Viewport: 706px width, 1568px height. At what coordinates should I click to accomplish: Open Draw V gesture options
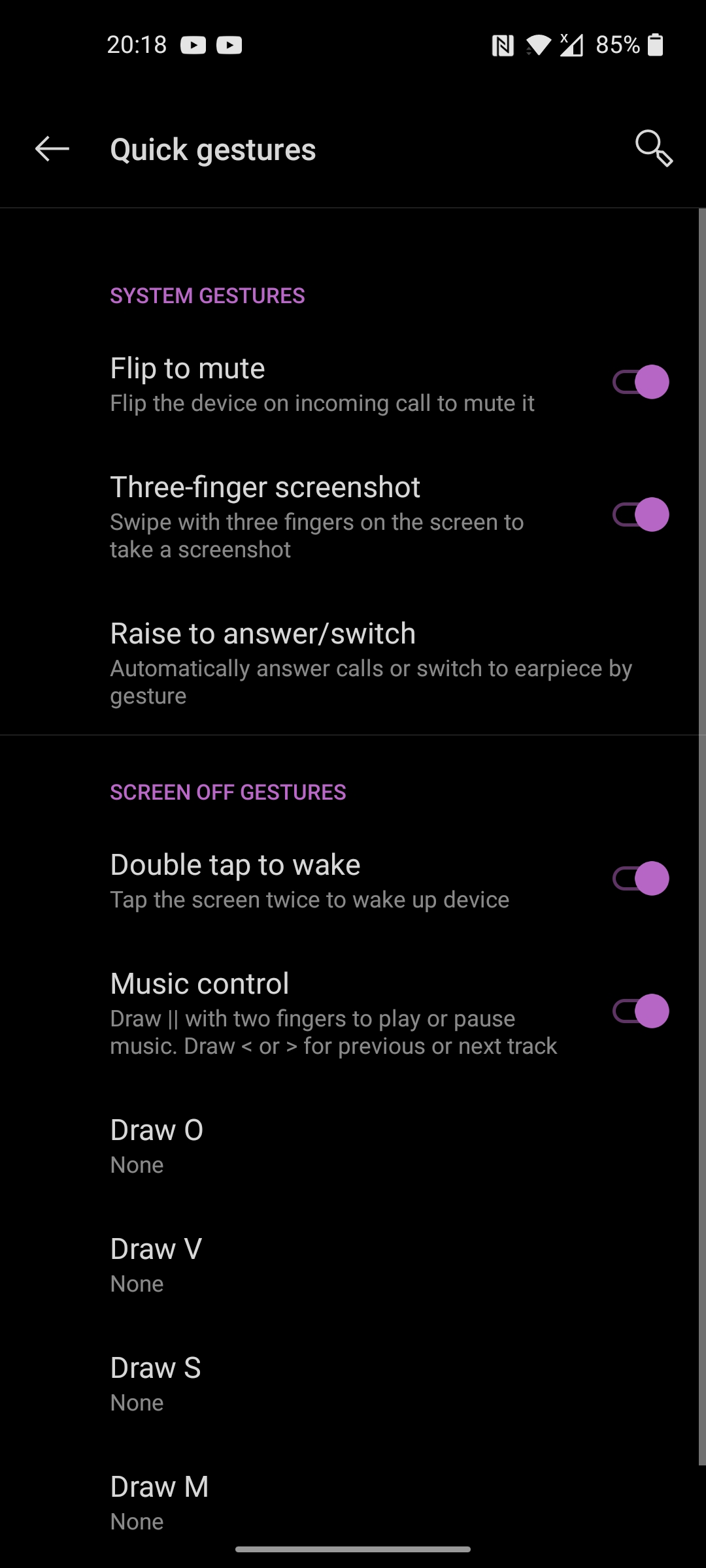coord(353,1265)
